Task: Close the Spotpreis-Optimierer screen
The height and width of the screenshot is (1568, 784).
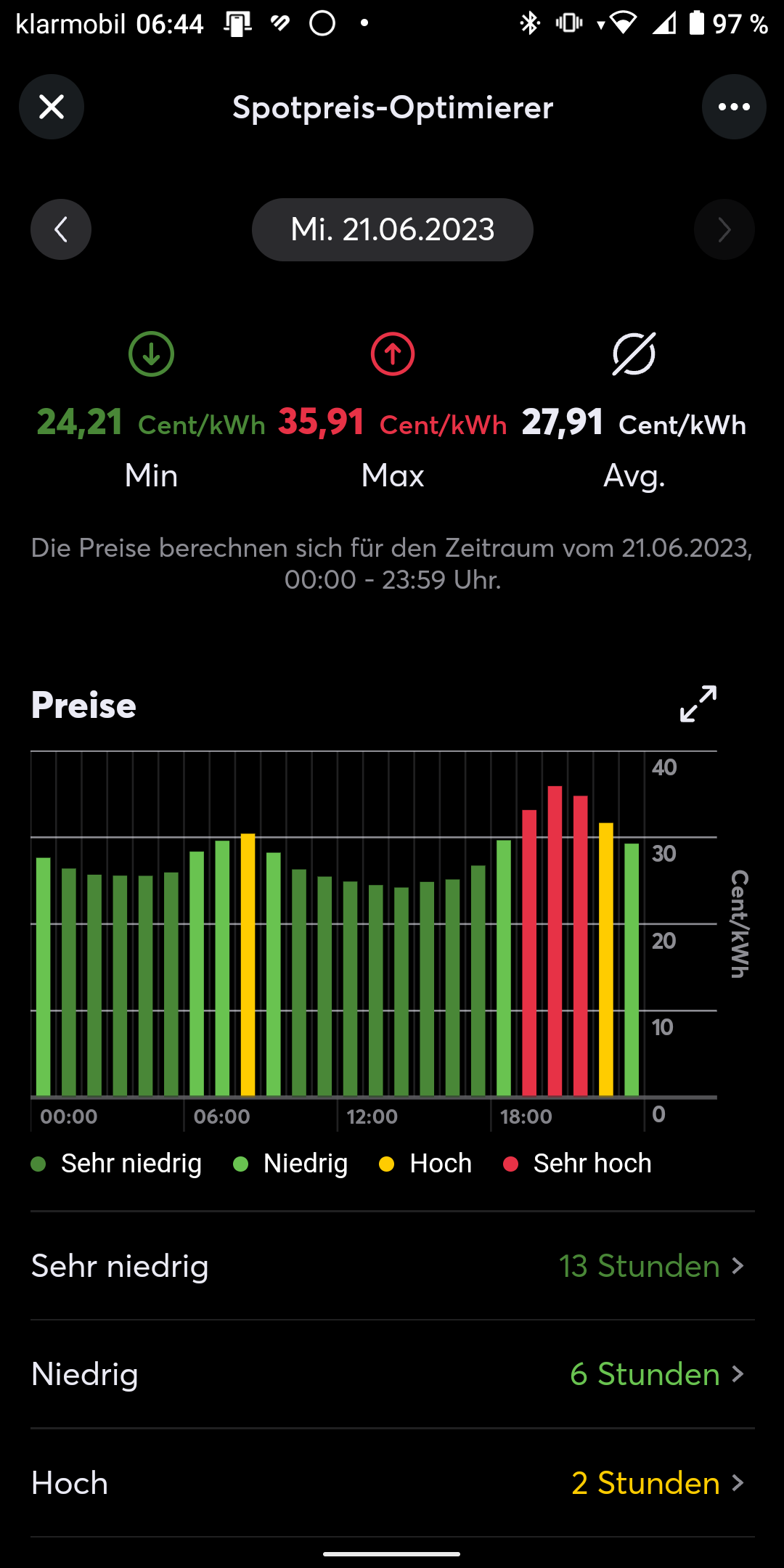Action: point(52,107)
